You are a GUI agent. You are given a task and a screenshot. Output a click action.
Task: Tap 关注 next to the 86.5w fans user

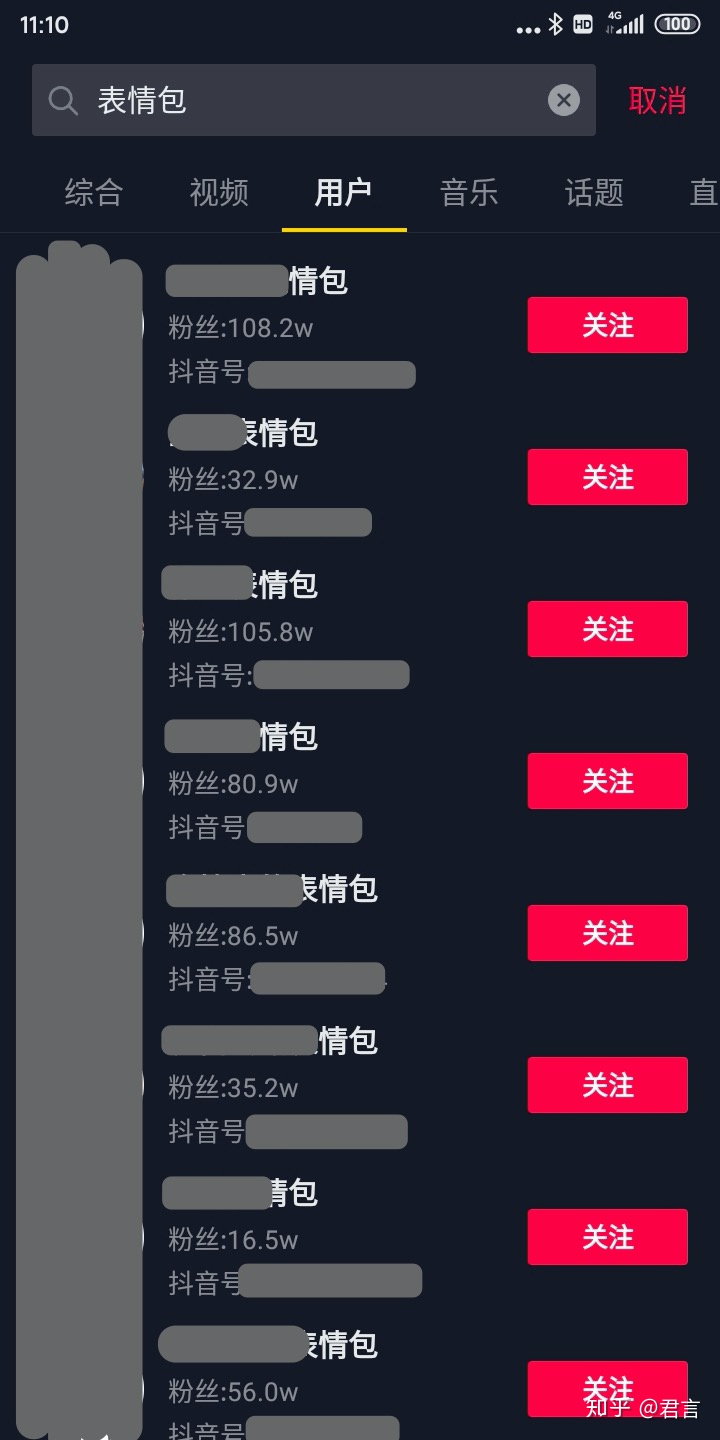(608, 933)
